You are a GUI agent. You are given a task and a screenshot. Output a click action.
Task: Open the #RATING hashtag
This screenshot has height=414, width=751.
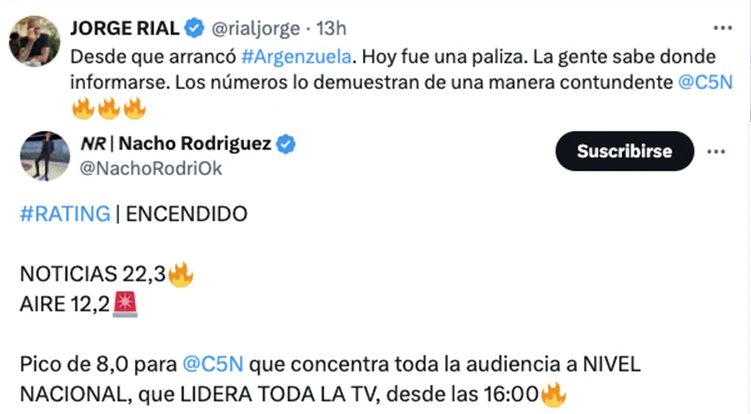coord(59,214)
